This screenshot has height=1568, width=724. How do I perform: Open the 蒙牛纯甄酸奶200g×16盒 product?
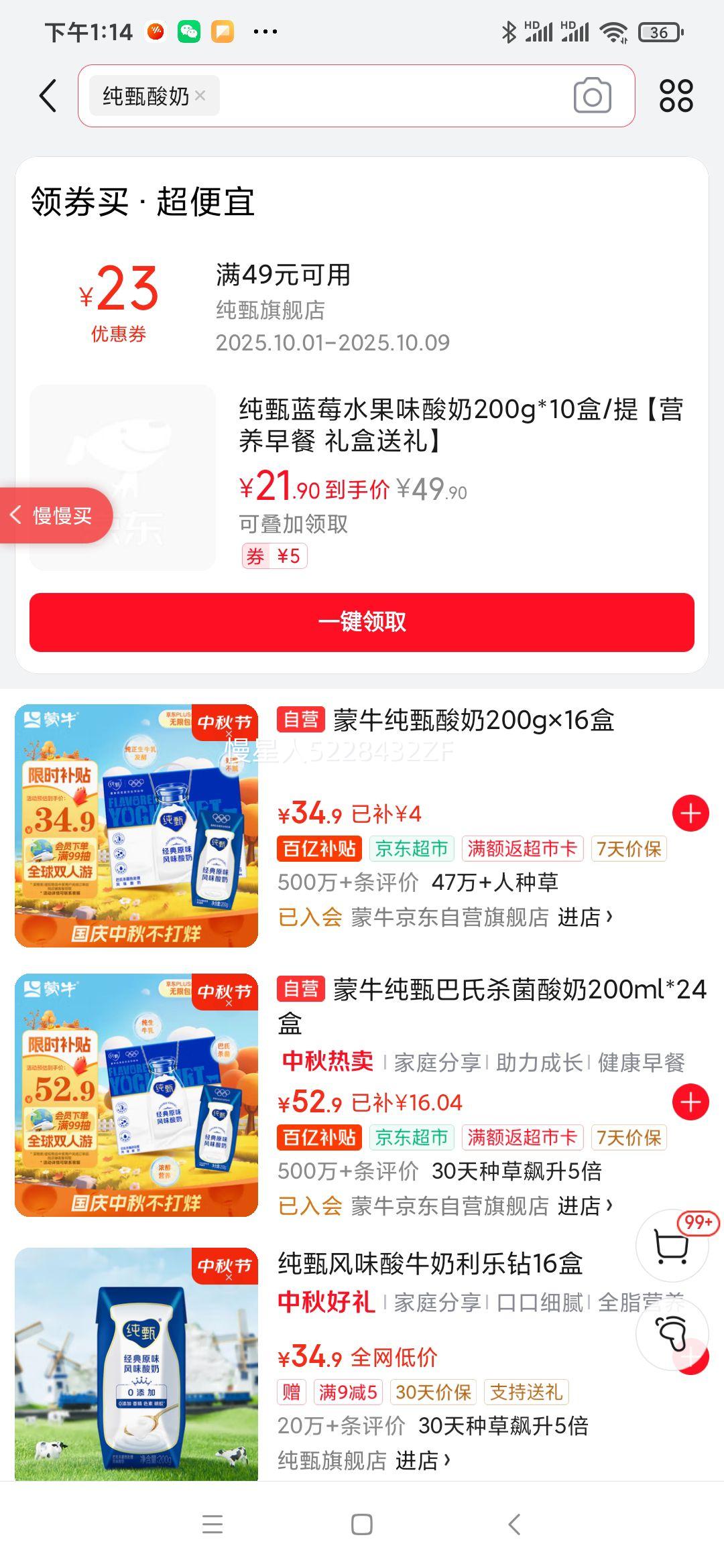pyautogui.click(x=473, y=720)
